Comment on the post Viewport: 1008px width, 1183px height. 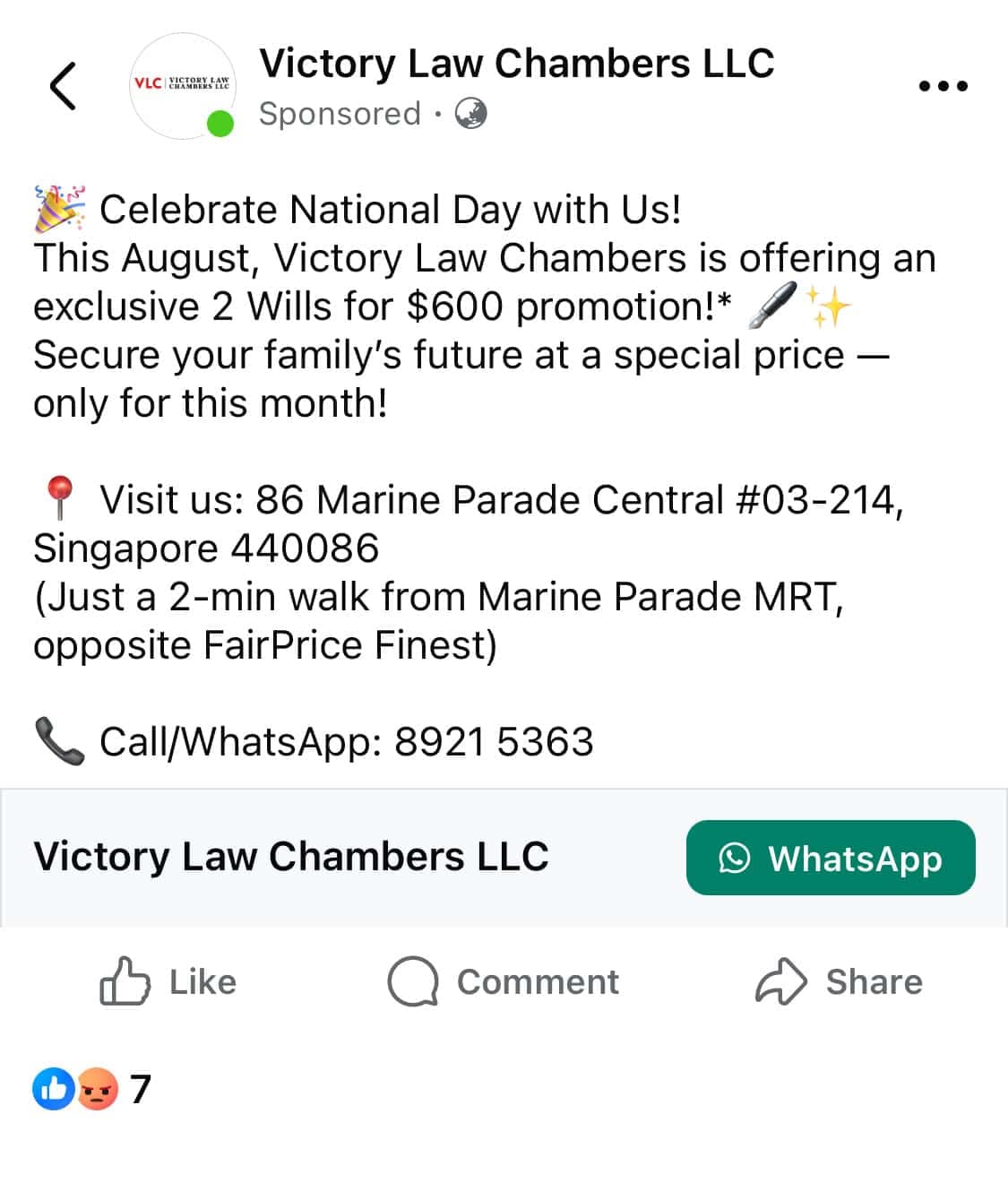coord(504,981)
